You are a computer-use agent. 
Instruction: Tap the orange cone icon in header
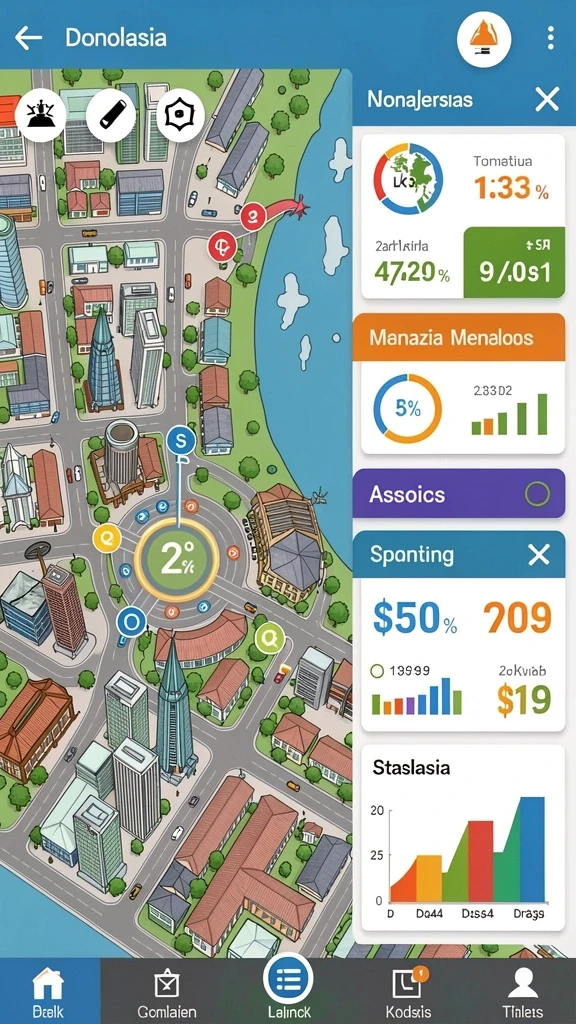pos(485,39)
